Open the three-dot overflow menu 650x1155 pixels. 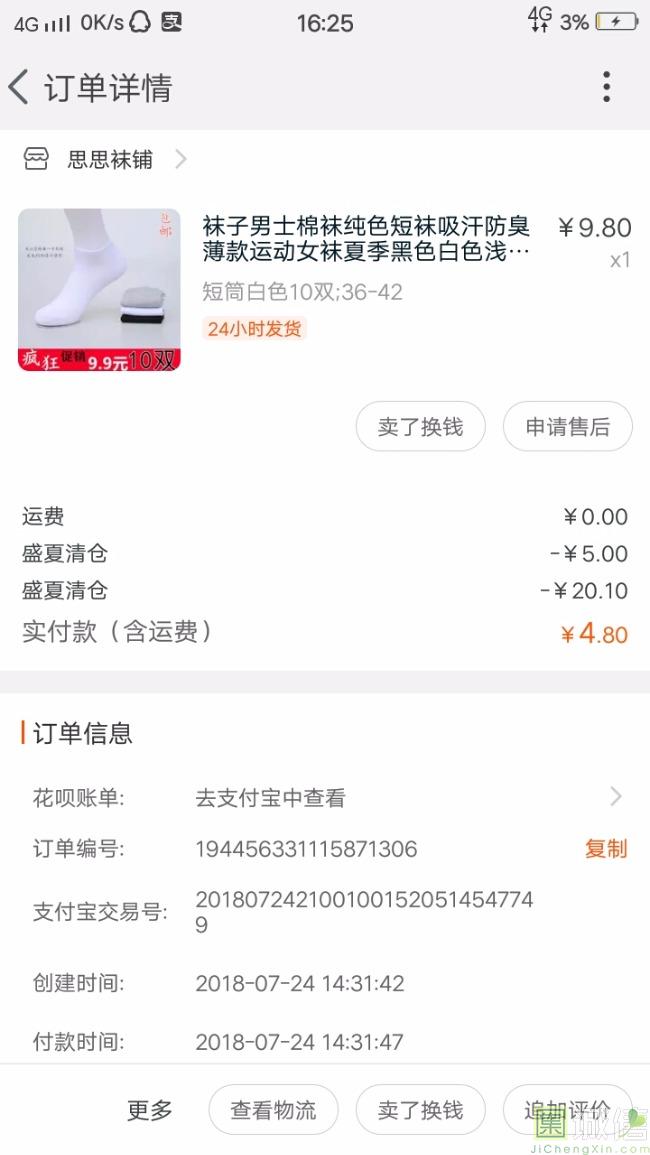click(x=606, y=88)
